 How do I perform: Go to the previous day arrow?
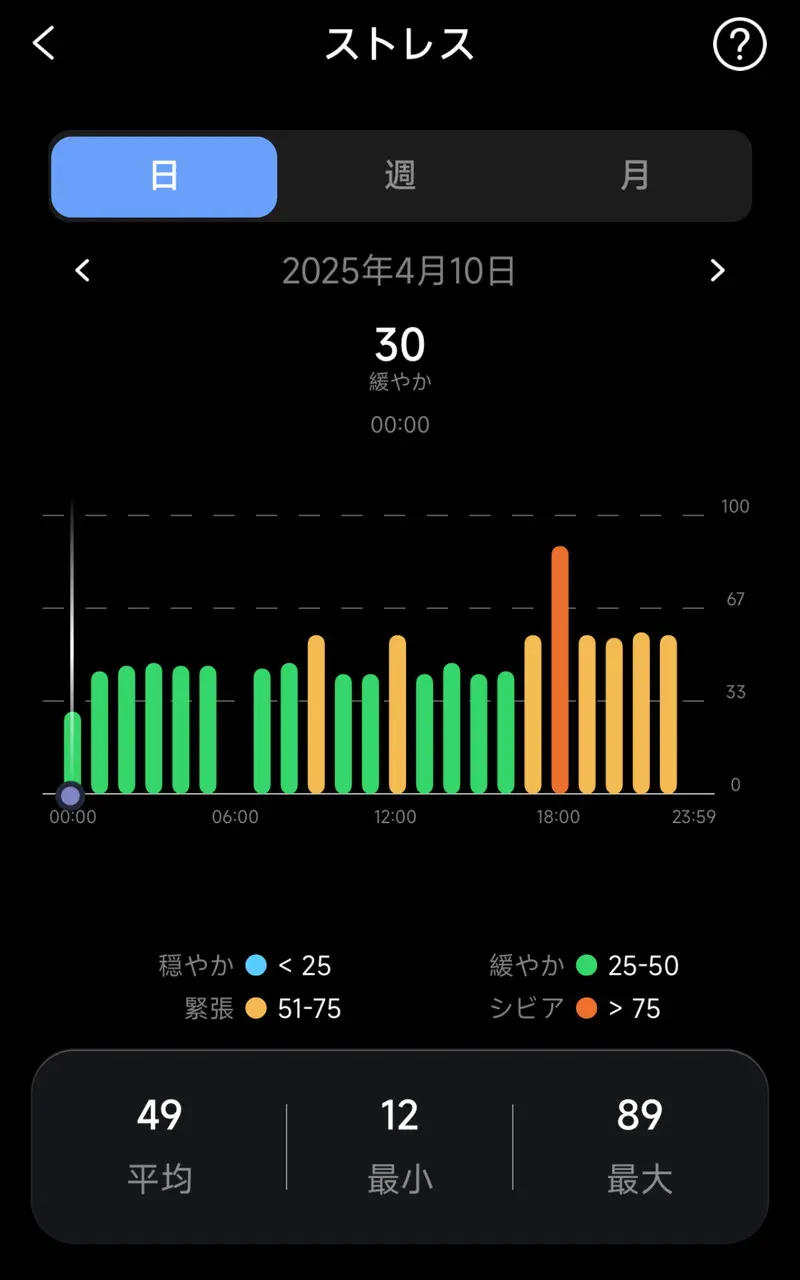[x=83, y=270]
